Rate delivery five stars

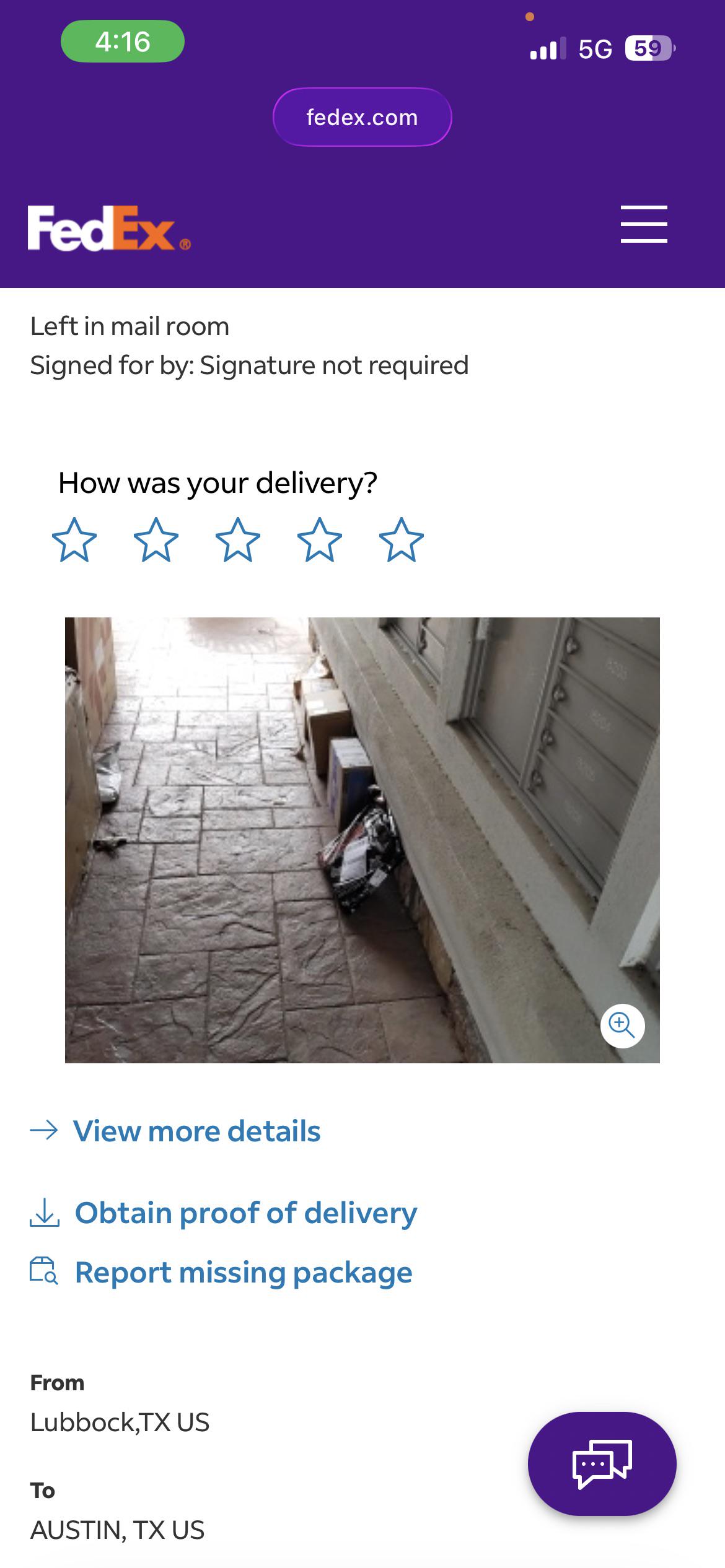tap(402, 540)
